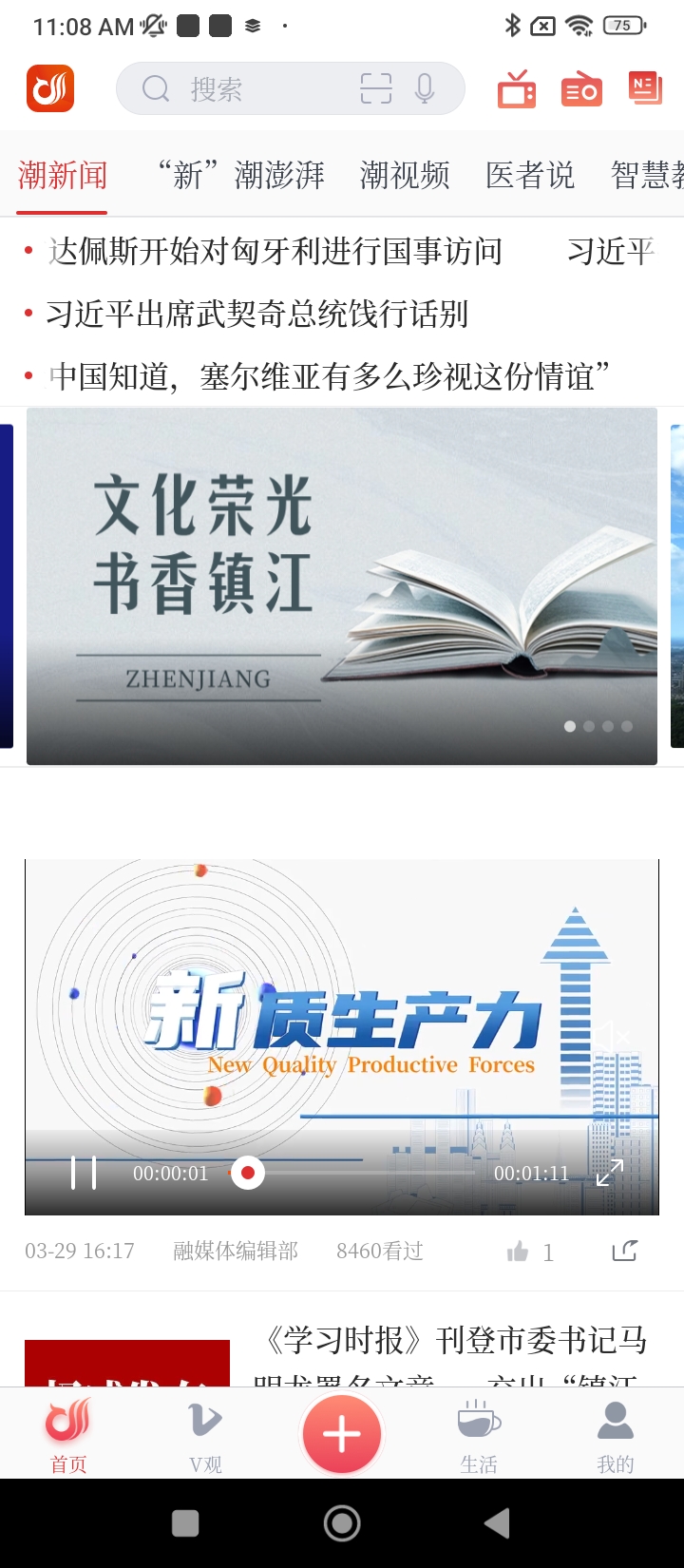Go to the V观 tab
The image size is (684, 1568).
(205, 1435)
